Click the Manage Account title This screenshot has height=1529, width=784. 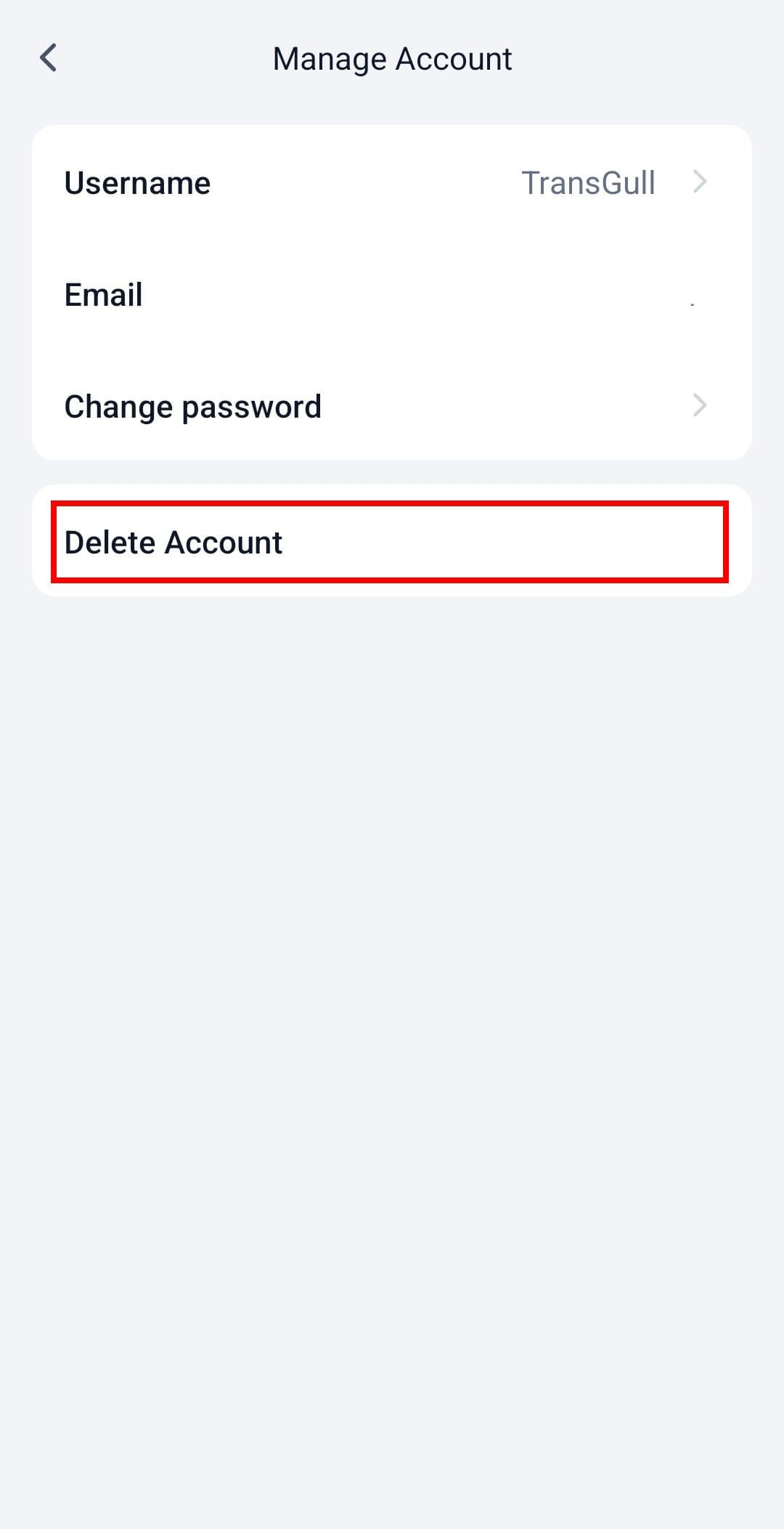392,58
